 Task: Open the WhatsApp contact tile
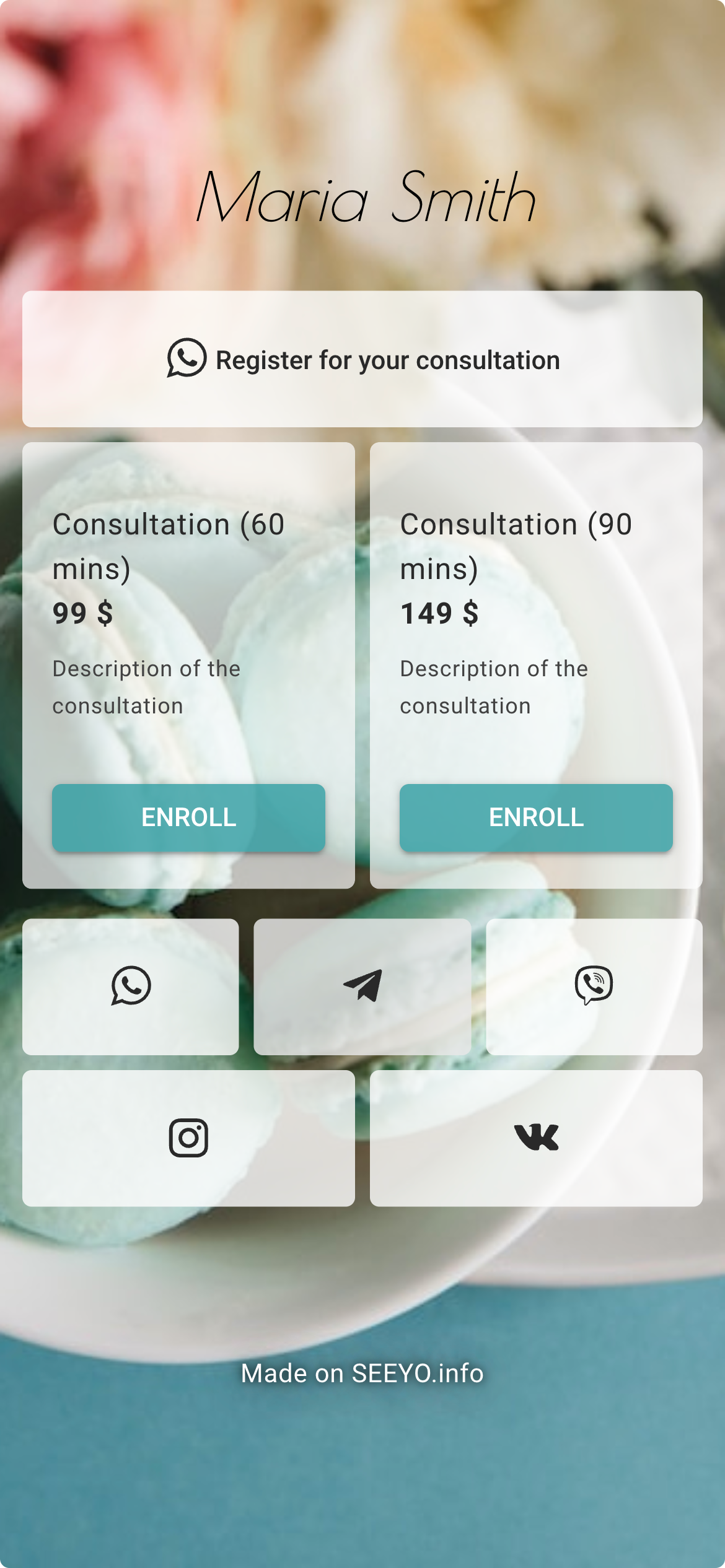131,986
